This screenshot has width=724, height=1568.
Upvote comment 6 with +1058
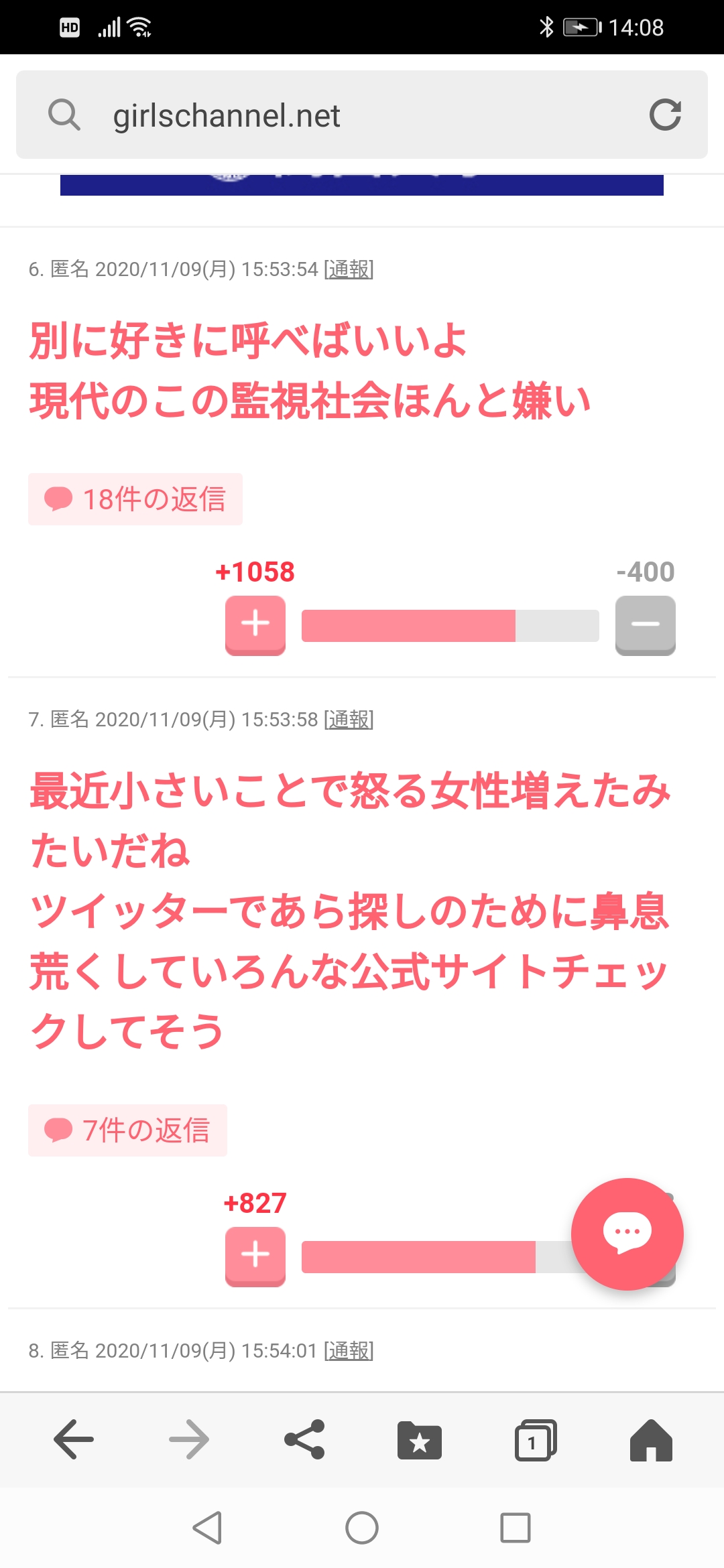[x=255, y=625]
